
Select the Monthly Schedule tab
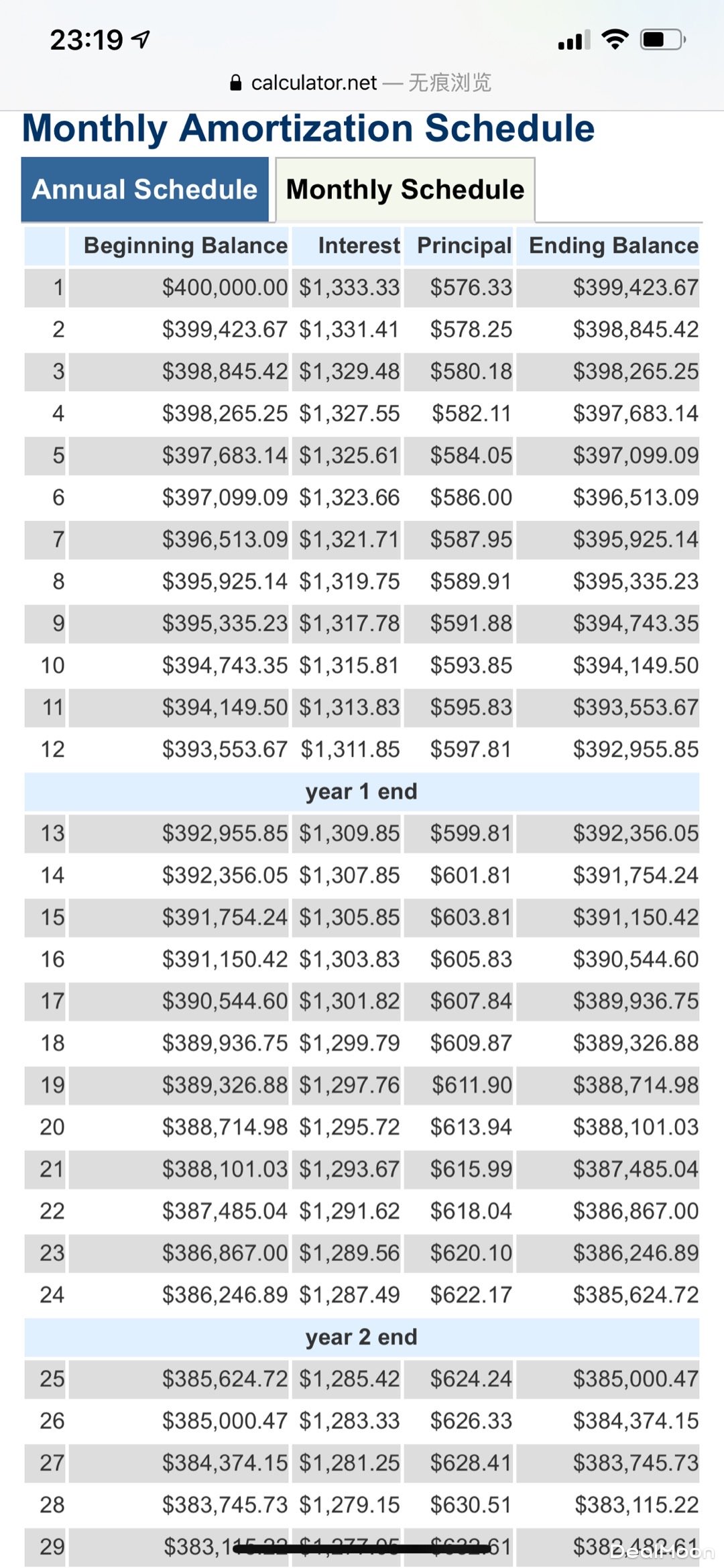coord(405,190)
